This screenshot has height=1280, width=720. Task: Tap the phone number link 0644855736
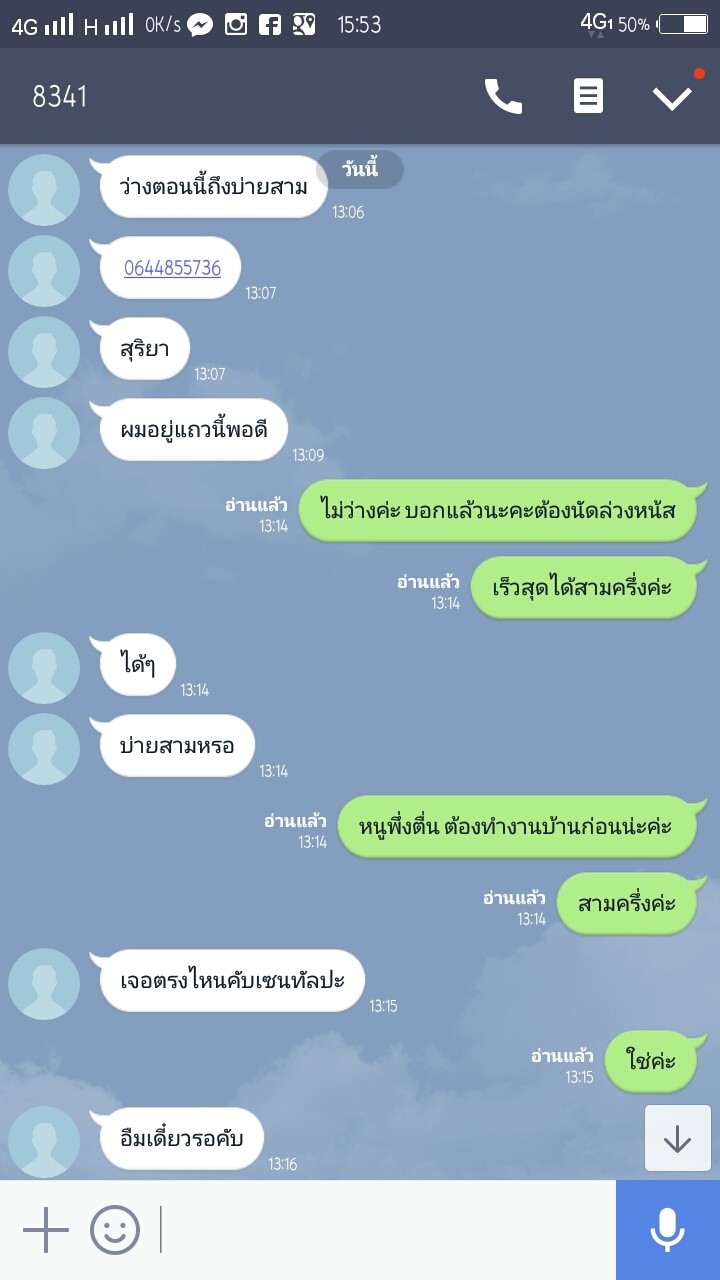point(172,268)
